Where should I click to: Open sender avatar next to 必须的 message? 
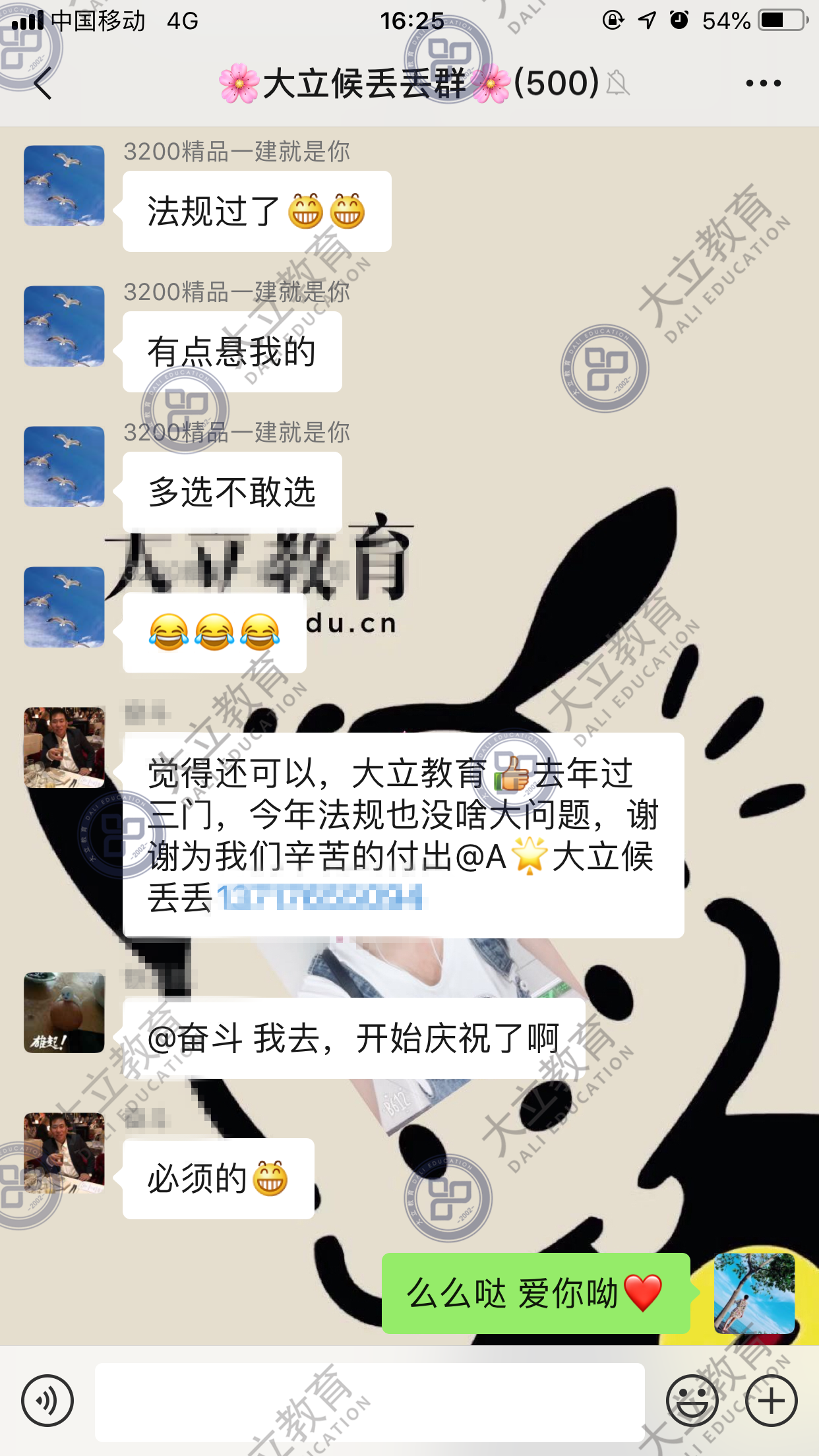[x=64, y=1153]
